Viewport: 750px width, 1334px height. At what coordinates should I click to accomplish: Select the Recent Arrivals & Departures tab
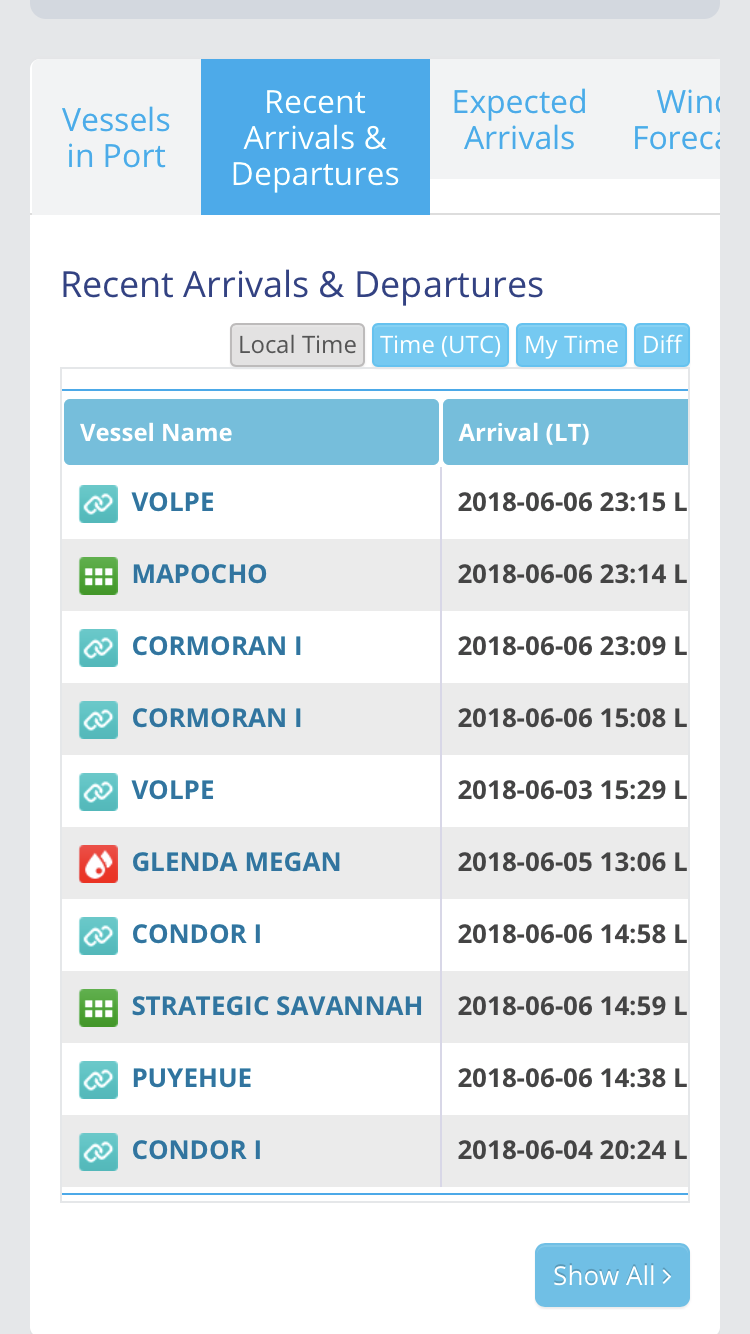[x=315, y=137]
